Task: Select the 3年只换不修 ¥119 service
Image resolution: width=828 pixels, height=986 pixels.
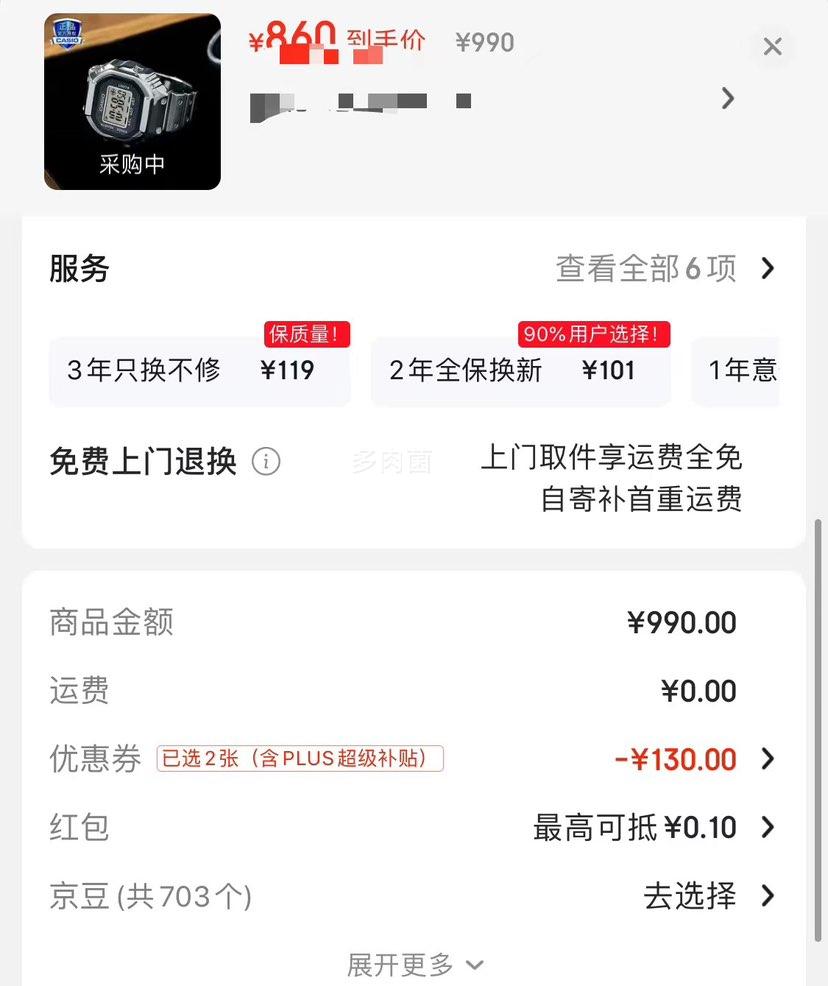Action: click(199, 370)
